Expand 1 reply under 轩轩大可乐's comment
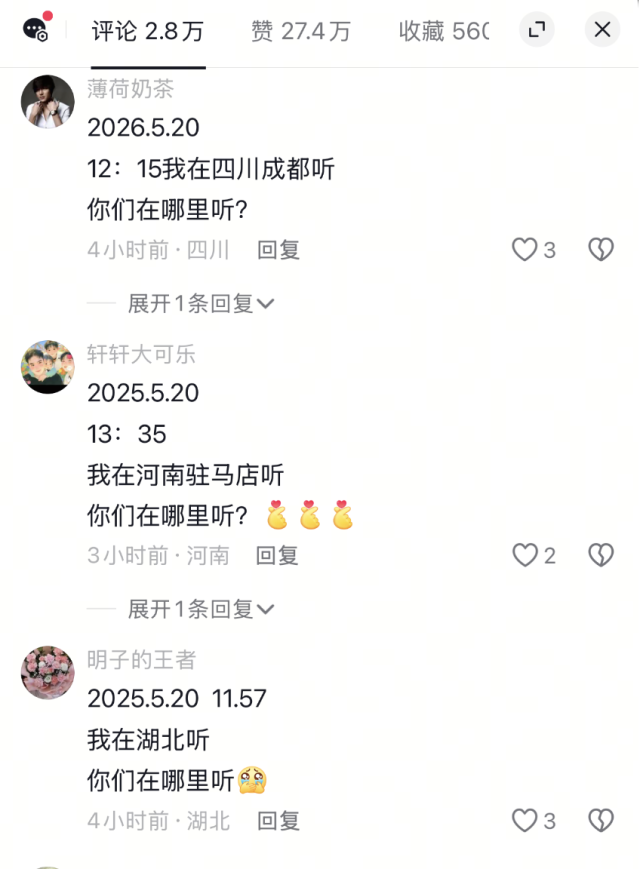 [200, 609]
